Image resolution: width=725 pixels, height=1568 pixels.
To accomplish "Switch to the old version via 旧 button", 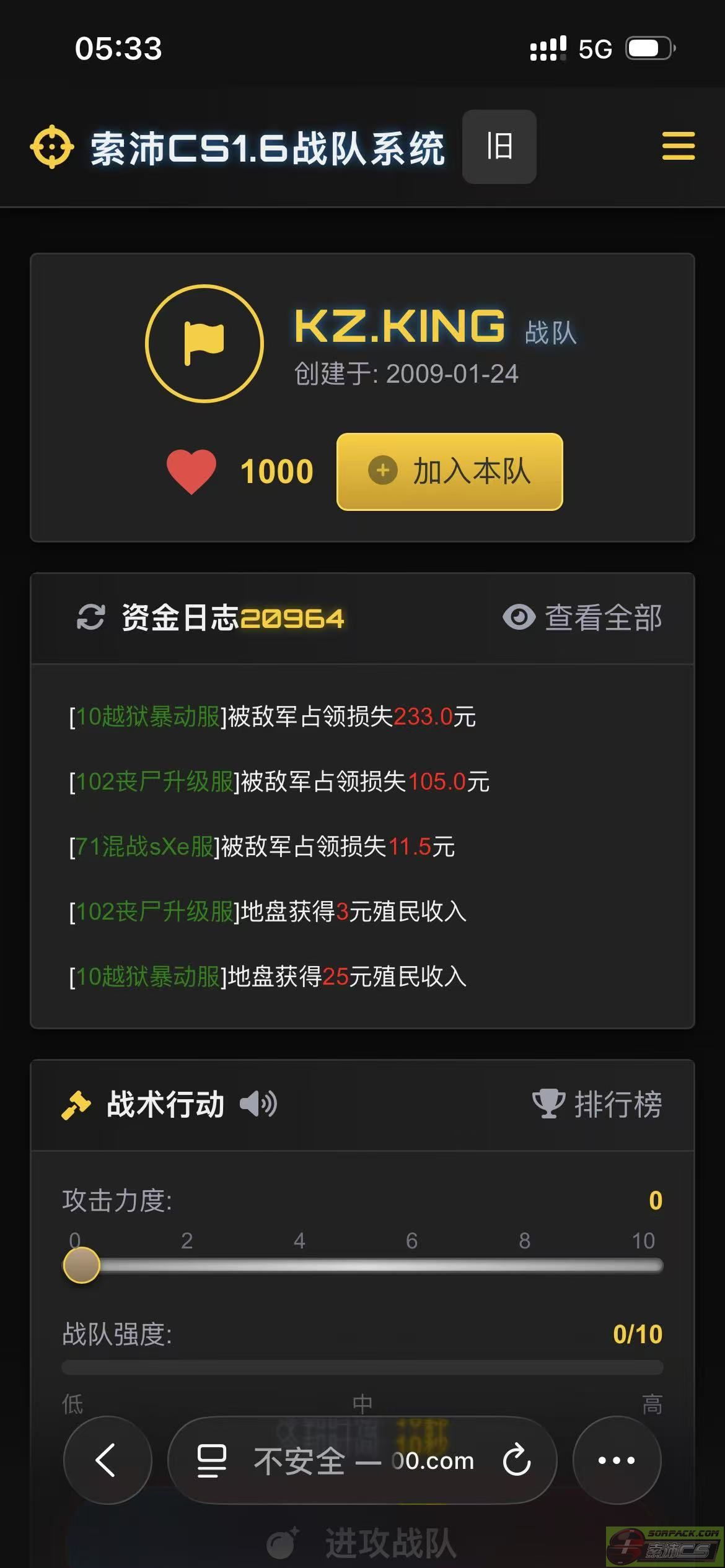I will pos(499,147).
